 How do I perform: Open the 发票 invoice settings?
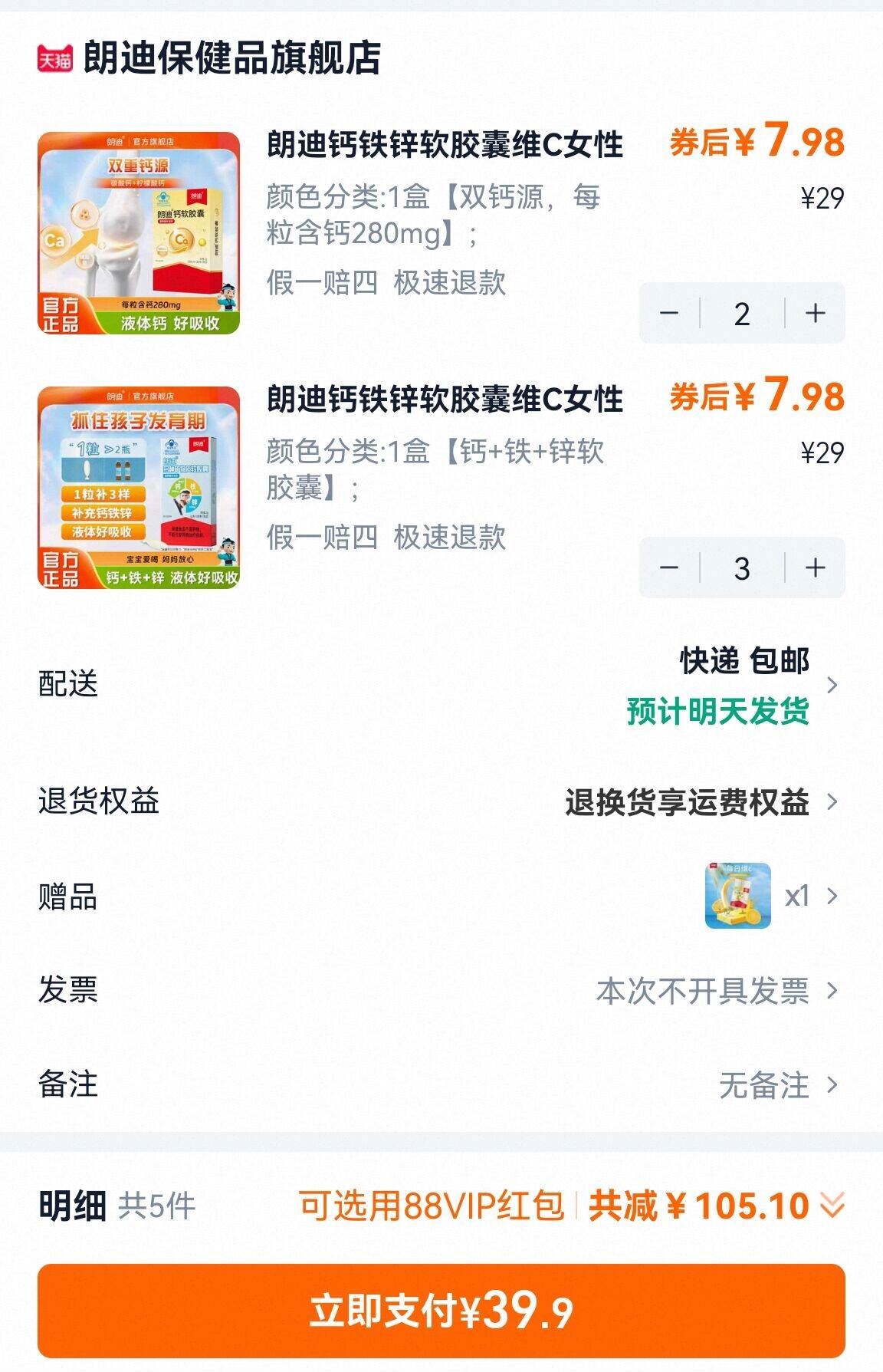pyautogui.click(x=705, y=992)
